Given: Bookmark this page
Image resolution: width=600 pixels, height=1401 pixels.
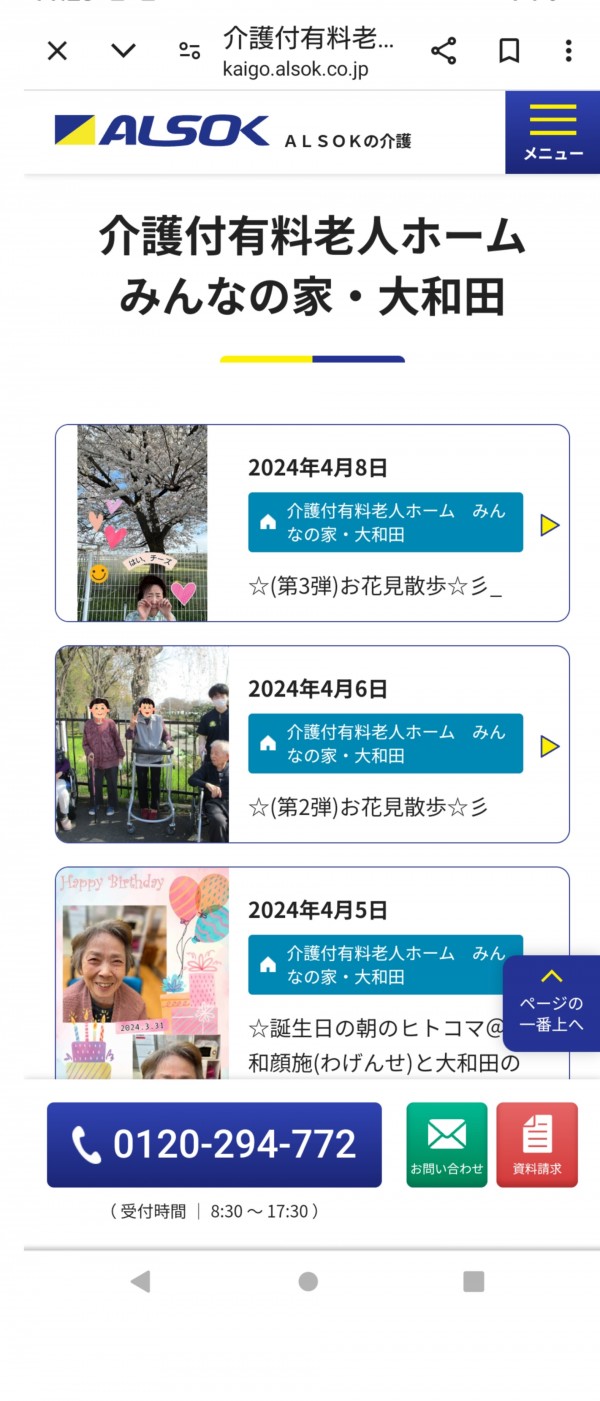Looking at the screenshot, I should pos(509,51).
